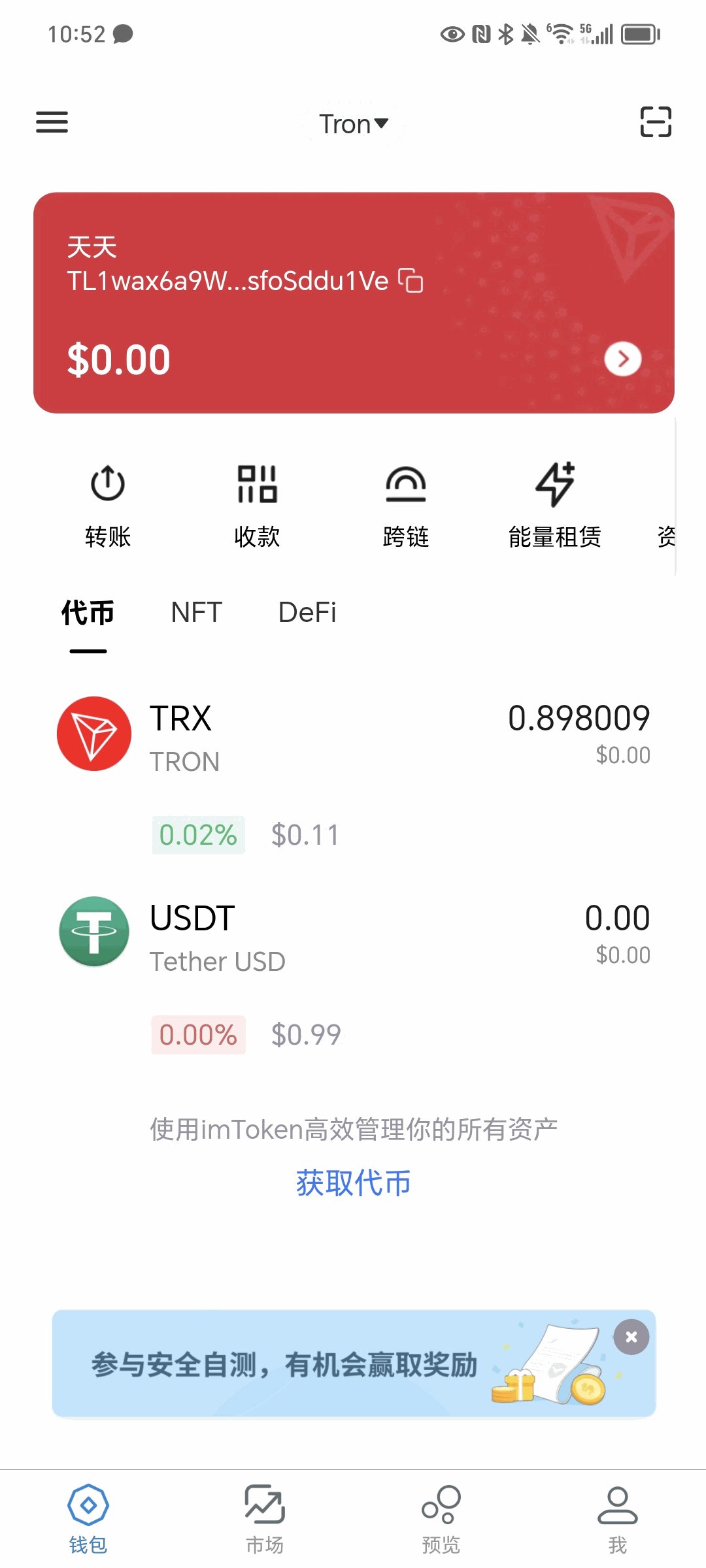Open the QR code scanner
The image size is (706, 1568).
point(654,123)
